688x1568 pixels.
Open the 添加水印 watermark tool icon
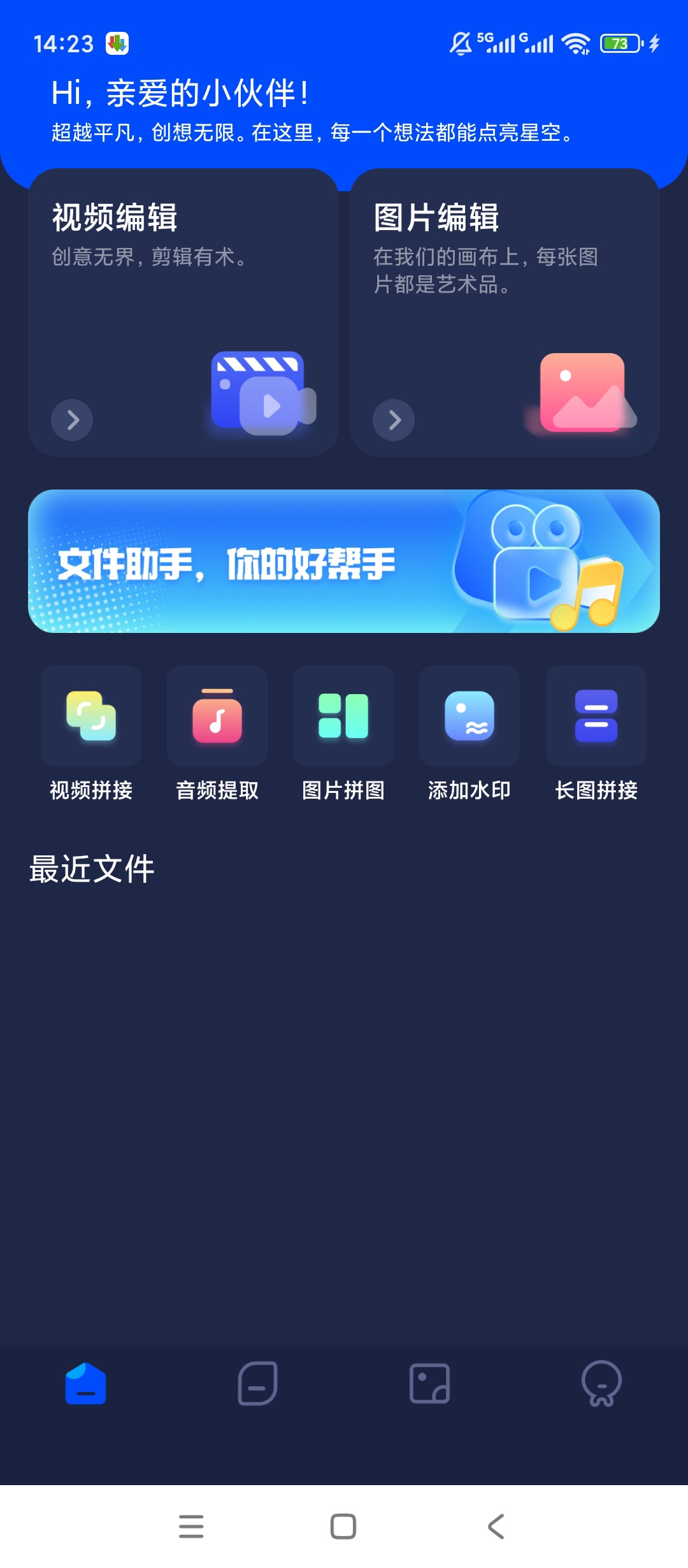tap(469, 715)
